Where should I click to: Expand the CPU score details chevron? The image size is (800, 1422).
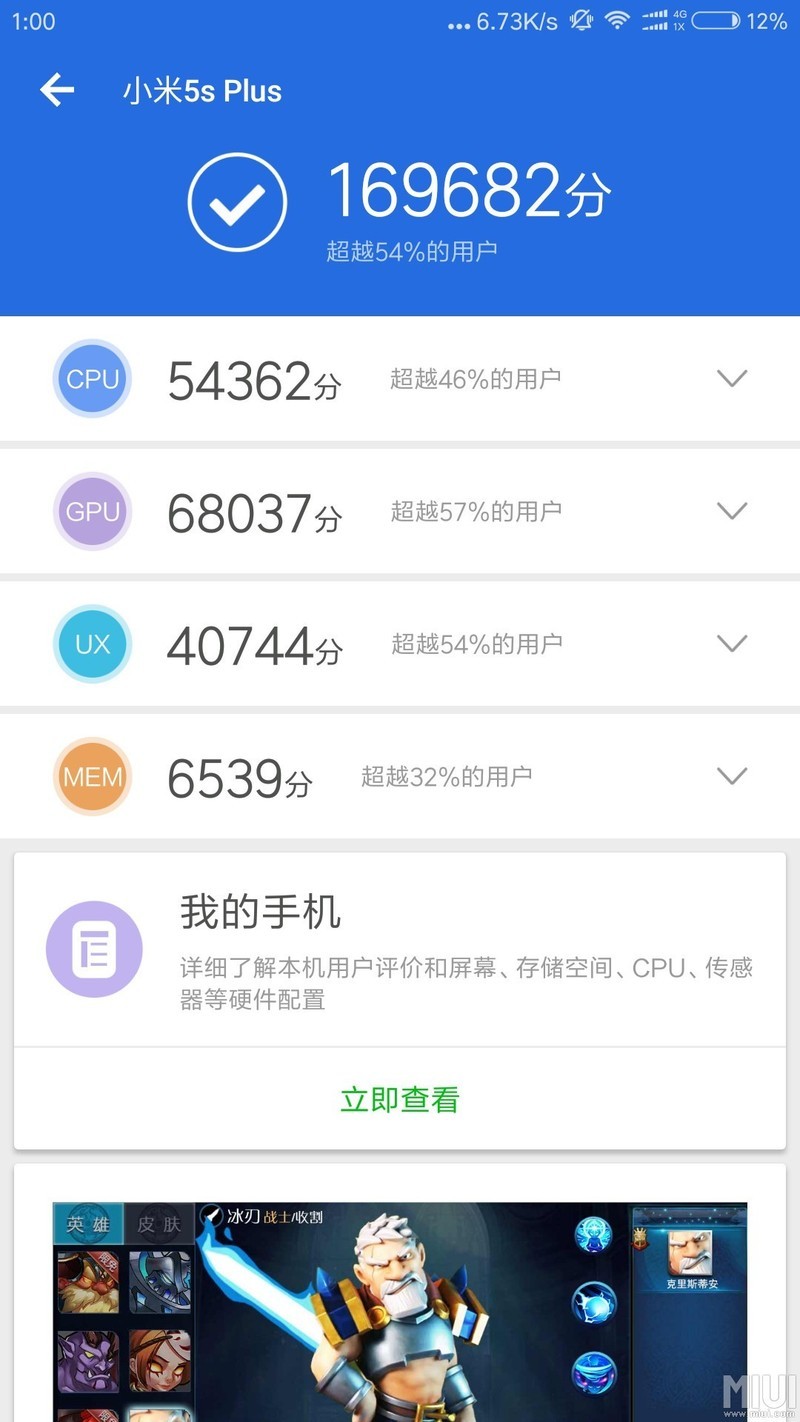click(732, 378)
